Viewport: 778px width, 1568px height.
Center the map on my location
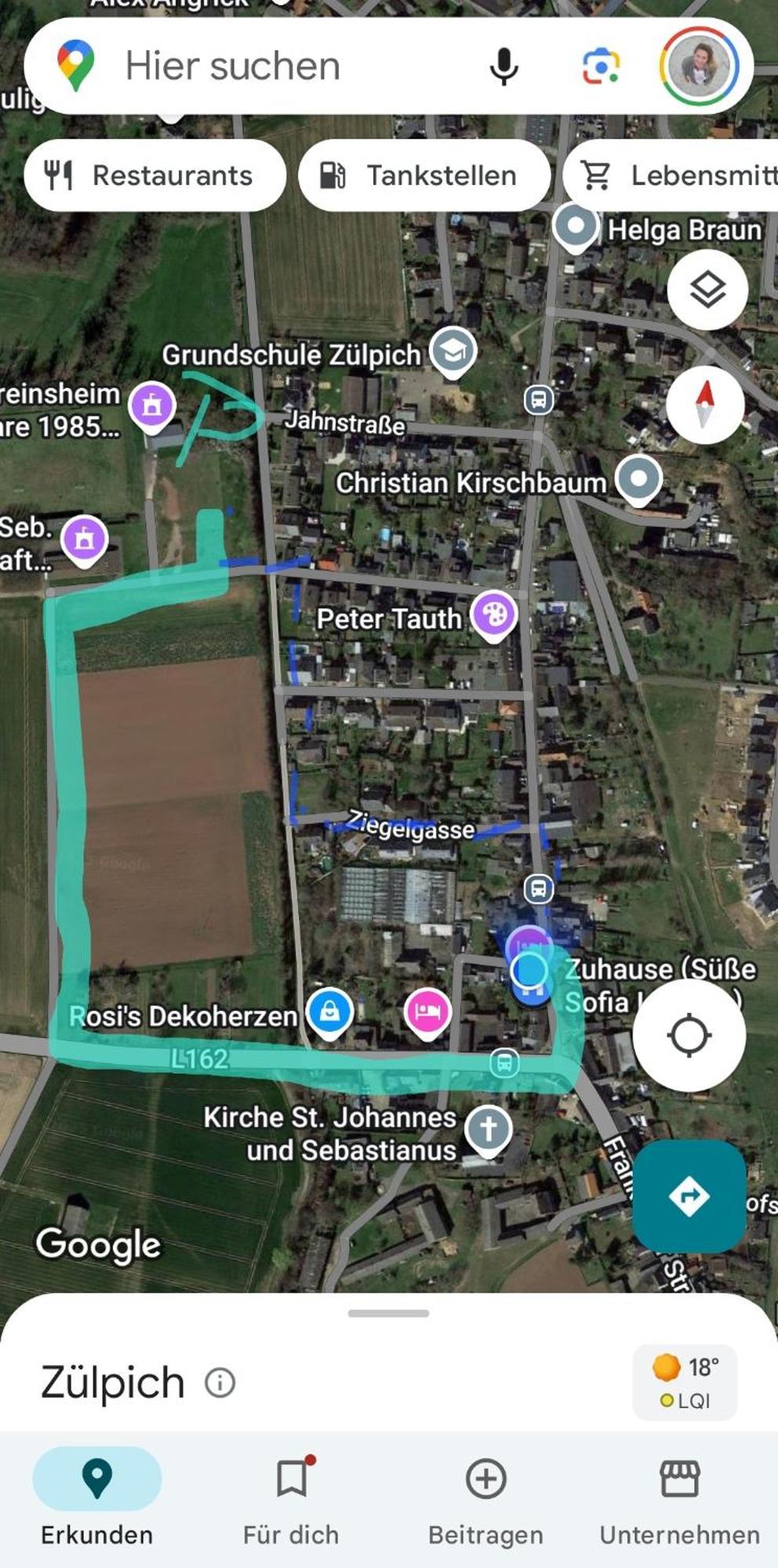point(689,1035)
